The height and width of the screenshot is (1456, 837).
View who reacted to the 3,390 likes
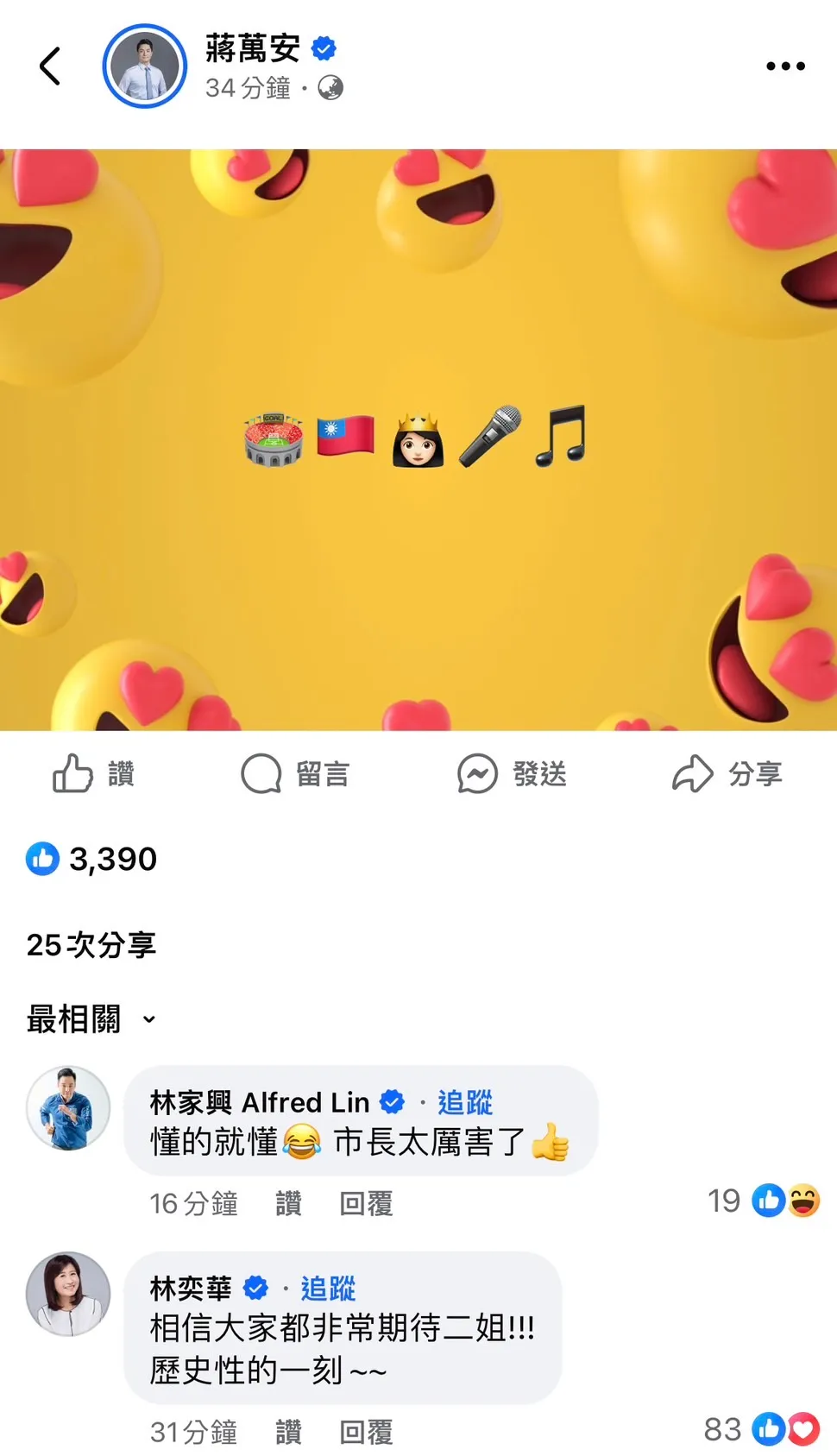coord(92,859)
